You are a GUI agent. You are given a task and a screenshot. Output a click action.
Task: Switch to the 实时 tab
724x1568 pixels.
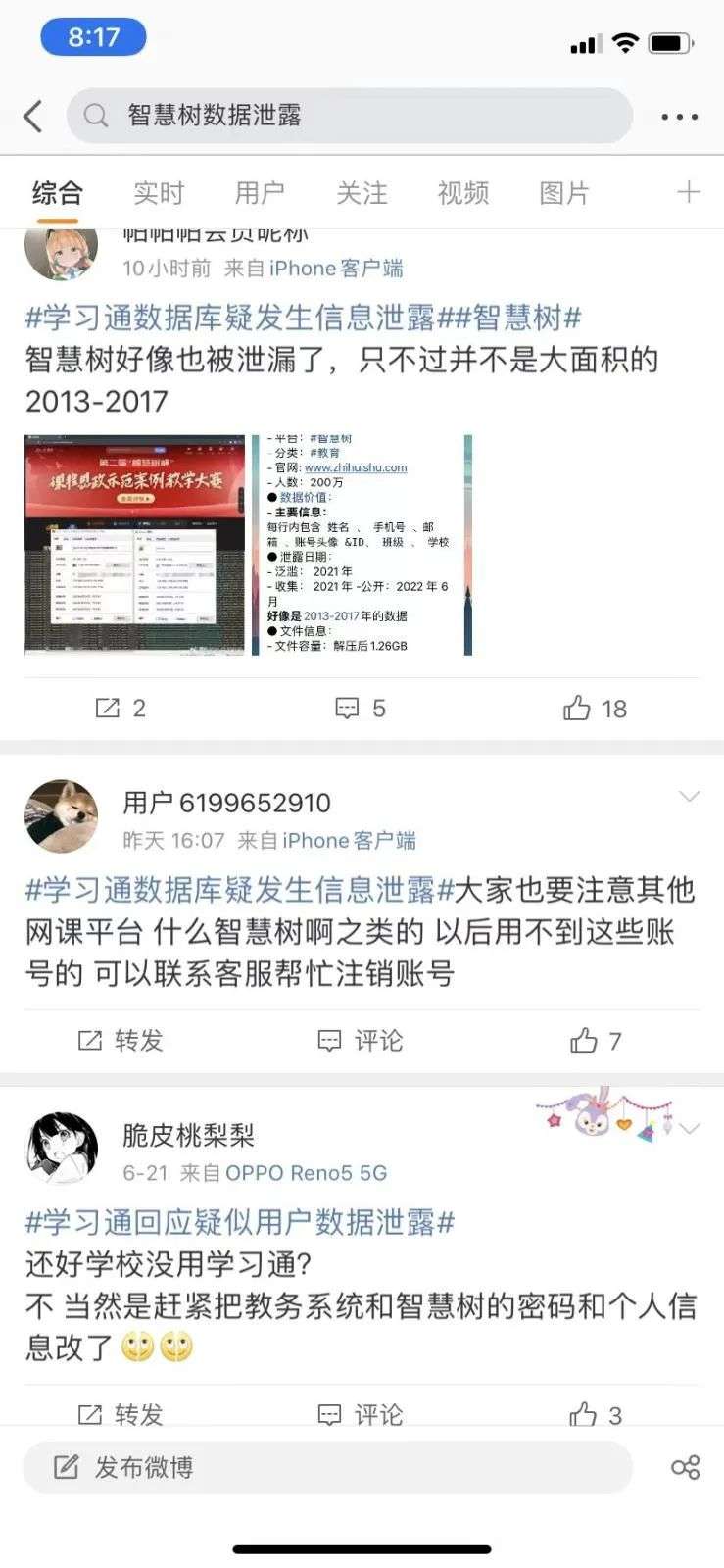(x=159, y=193)
